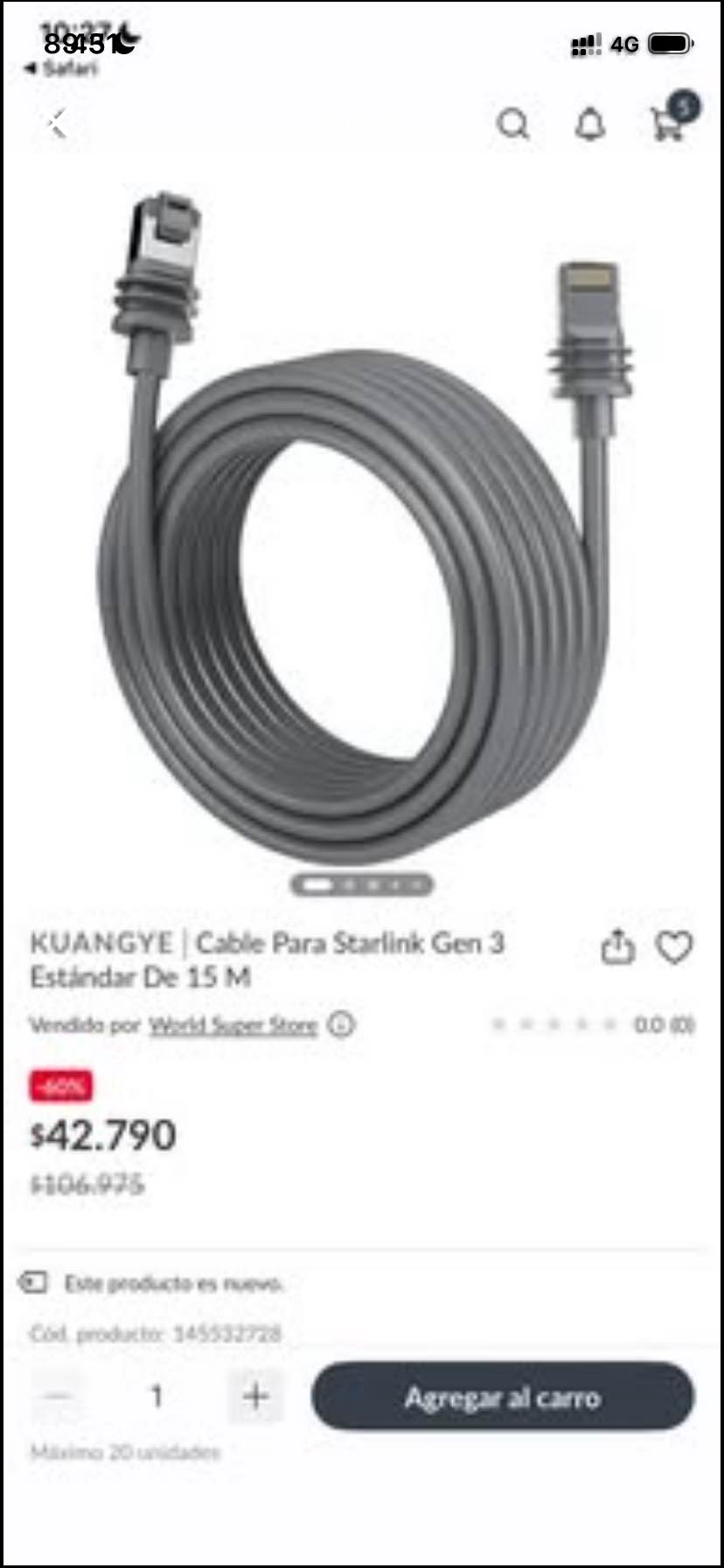The width and height of the screenshot is (724, 1568).
Task: Open the search icon
Action: pos(513,124)
